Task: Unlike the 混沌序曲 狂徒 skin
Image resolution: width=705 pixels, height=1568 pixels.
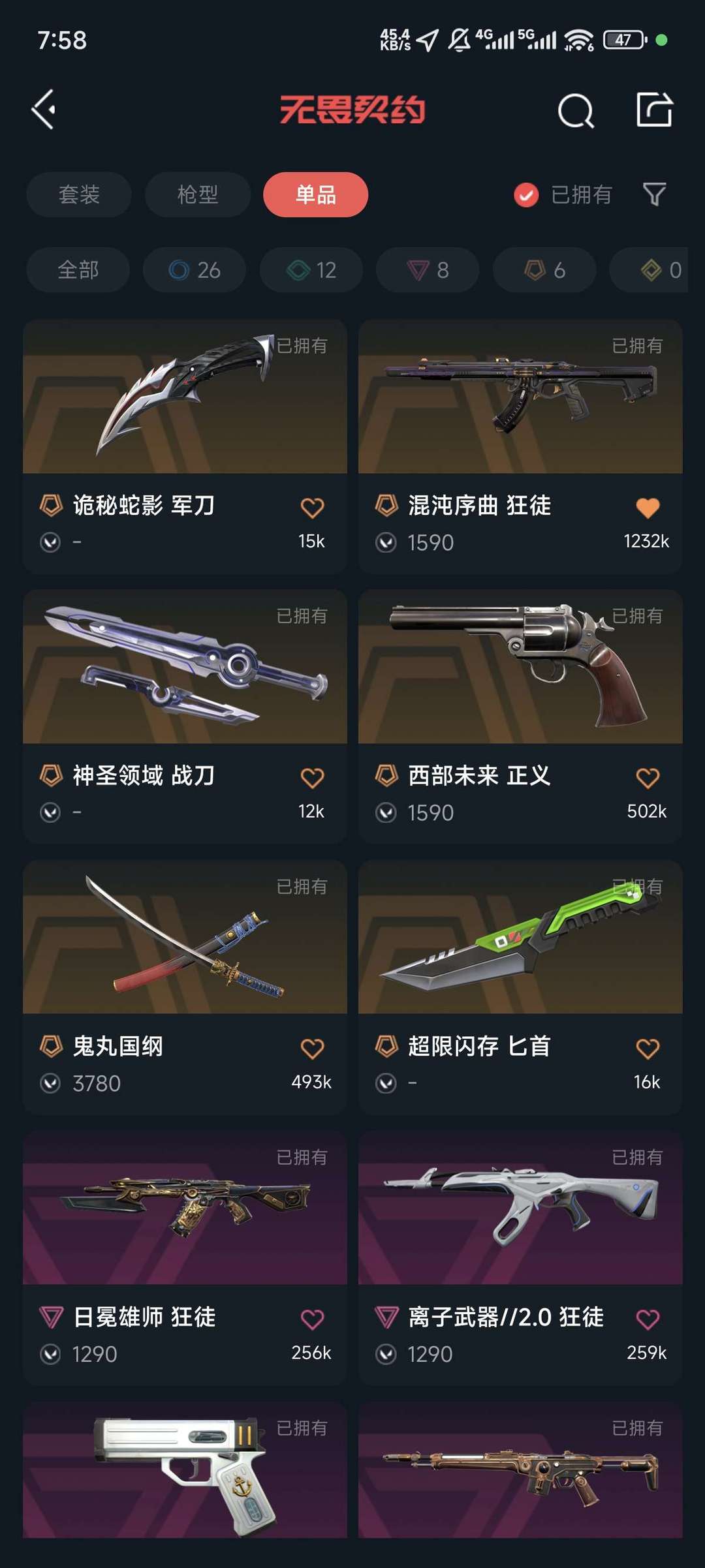Action: 648,508
